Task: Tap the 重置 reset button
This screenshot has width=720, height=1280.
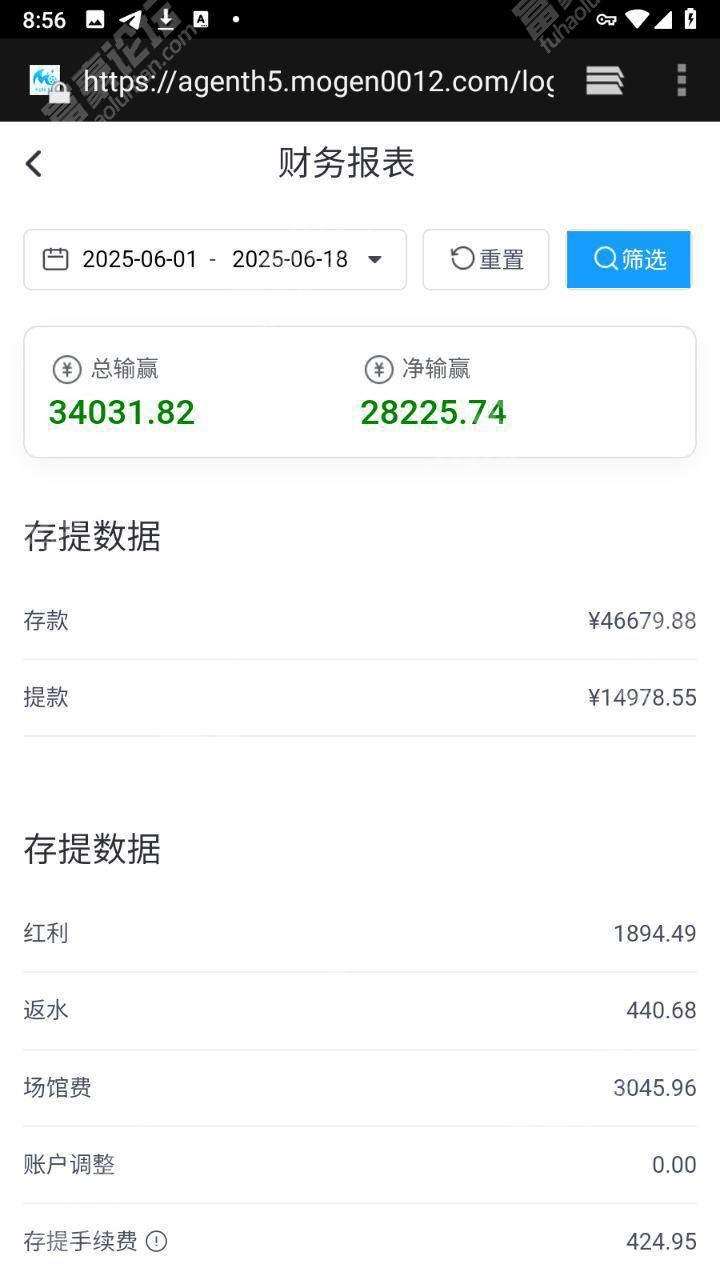Action: click(x=486, y=260)
